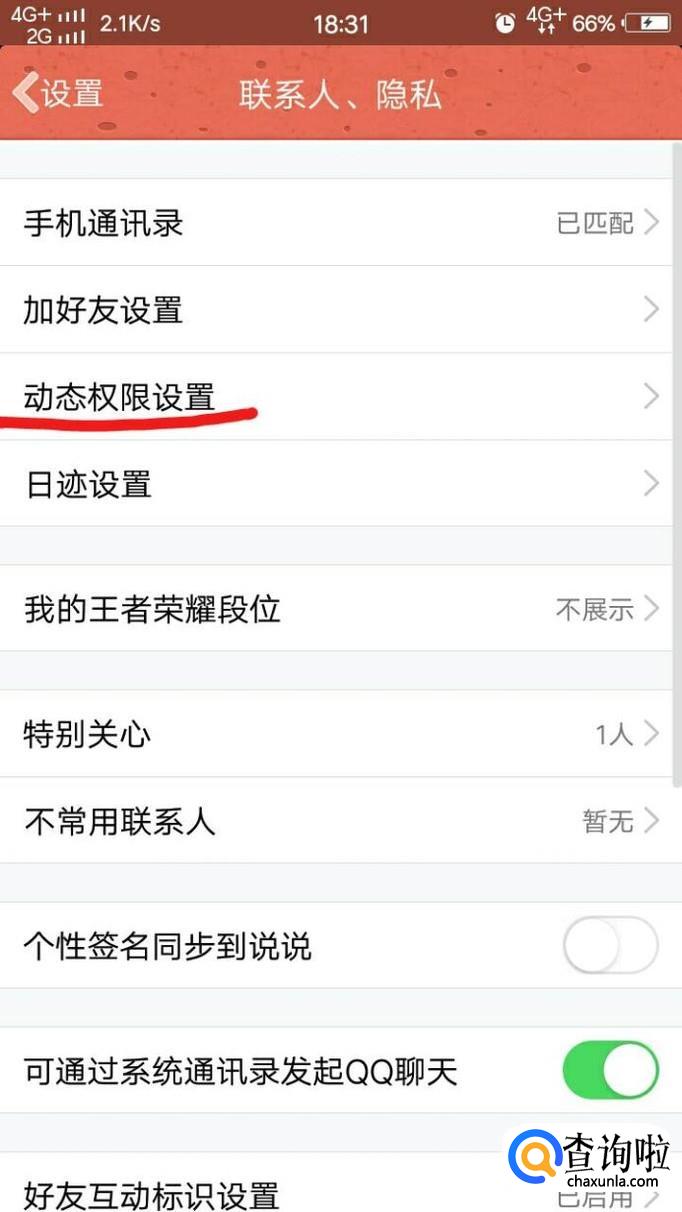
Task: Open 不常用联系人
Action: [x=340, y=822]
